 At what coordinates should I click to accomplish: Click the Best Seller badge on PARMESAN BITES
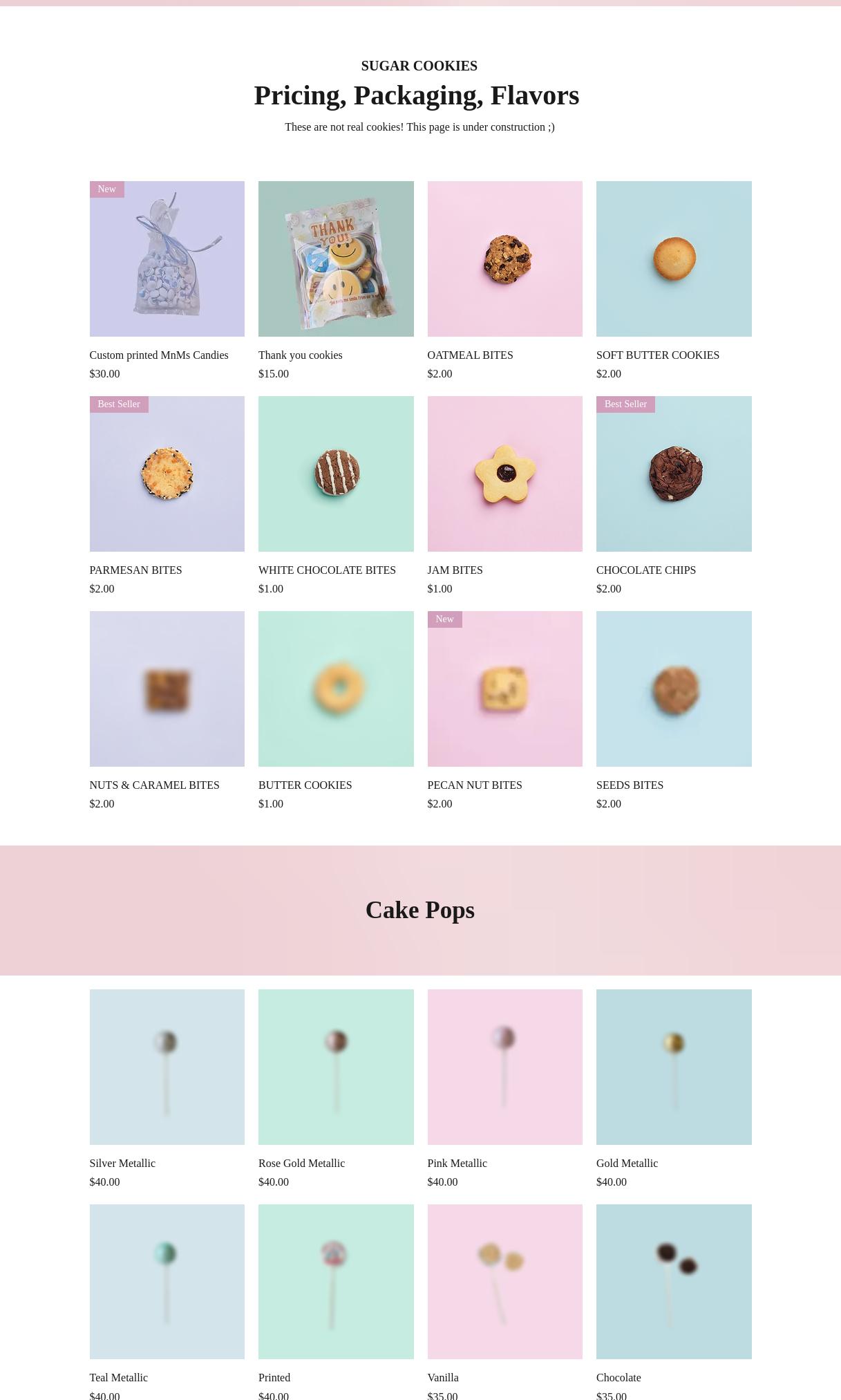click(x=118, y=404)
